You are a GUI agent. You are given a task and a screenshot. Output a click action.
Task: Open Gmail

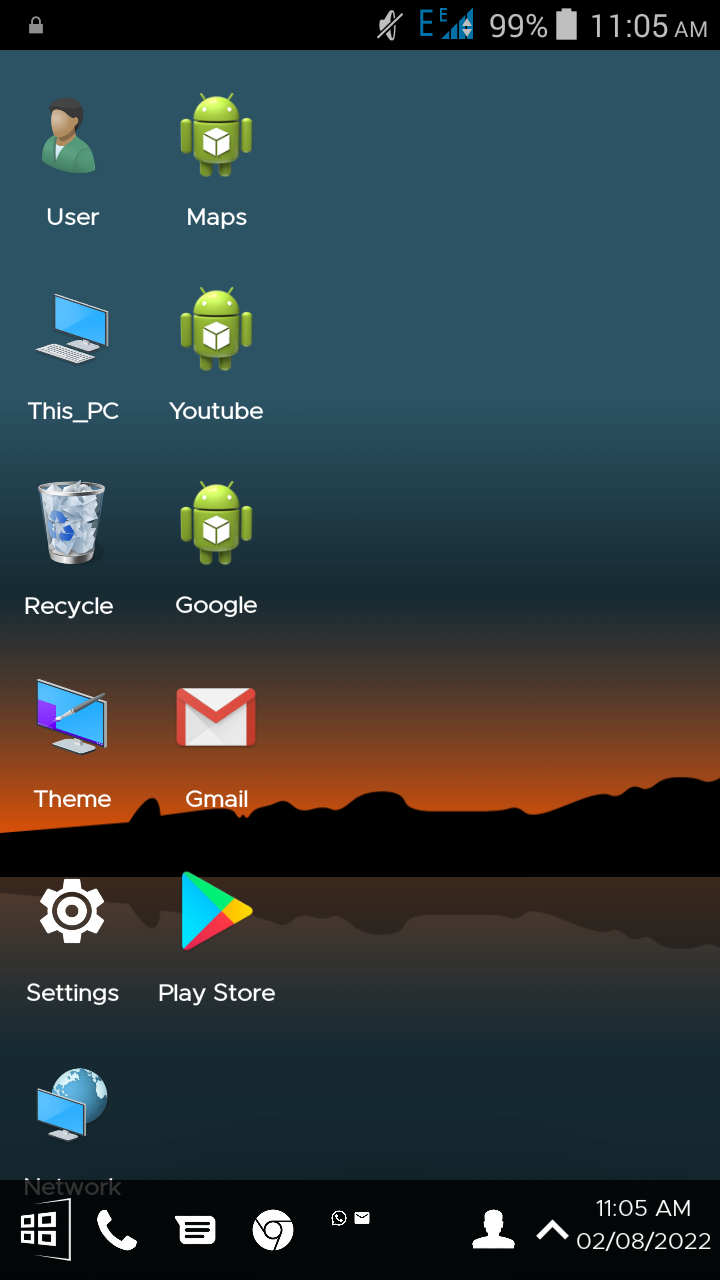pyautogui.click(x=216, y=716)
